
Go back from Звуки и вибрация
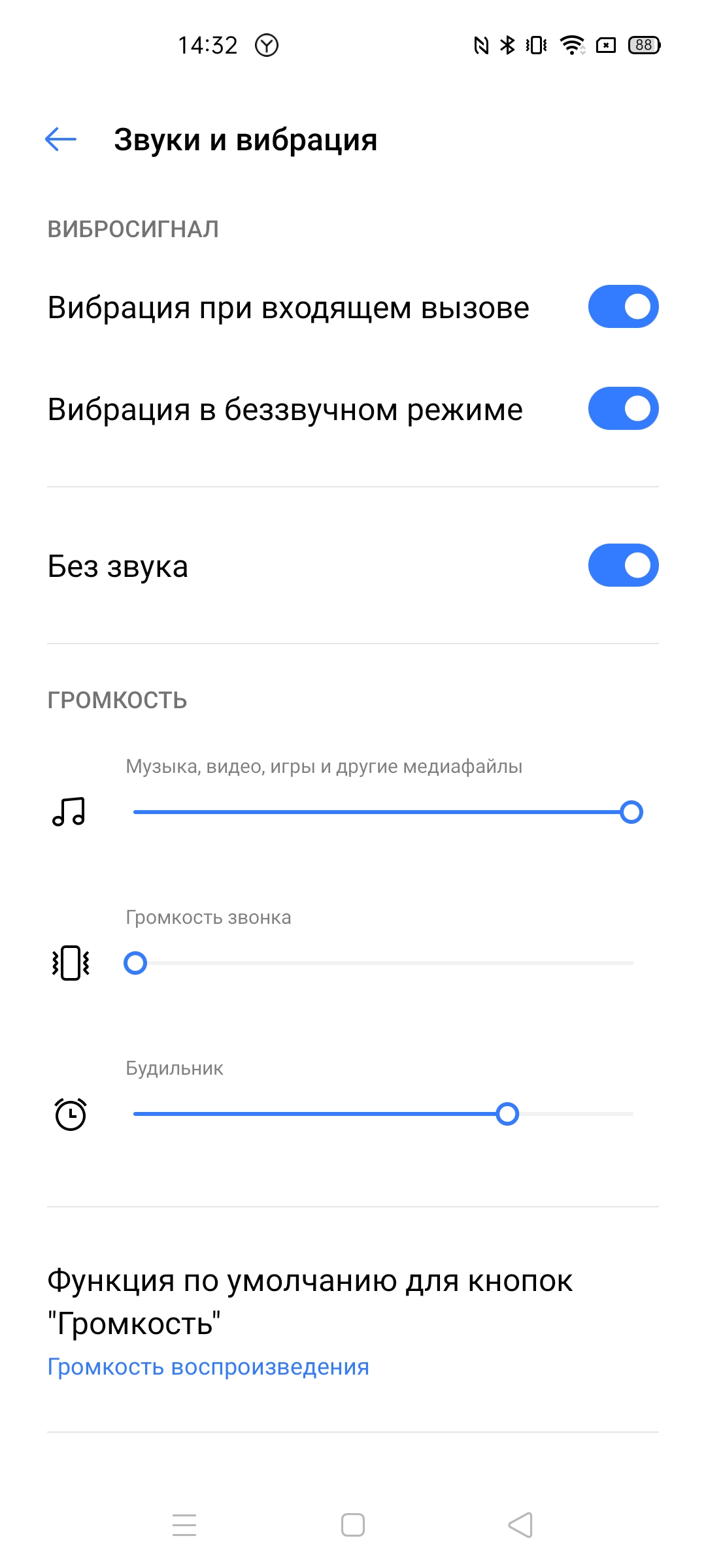(61, 139)
